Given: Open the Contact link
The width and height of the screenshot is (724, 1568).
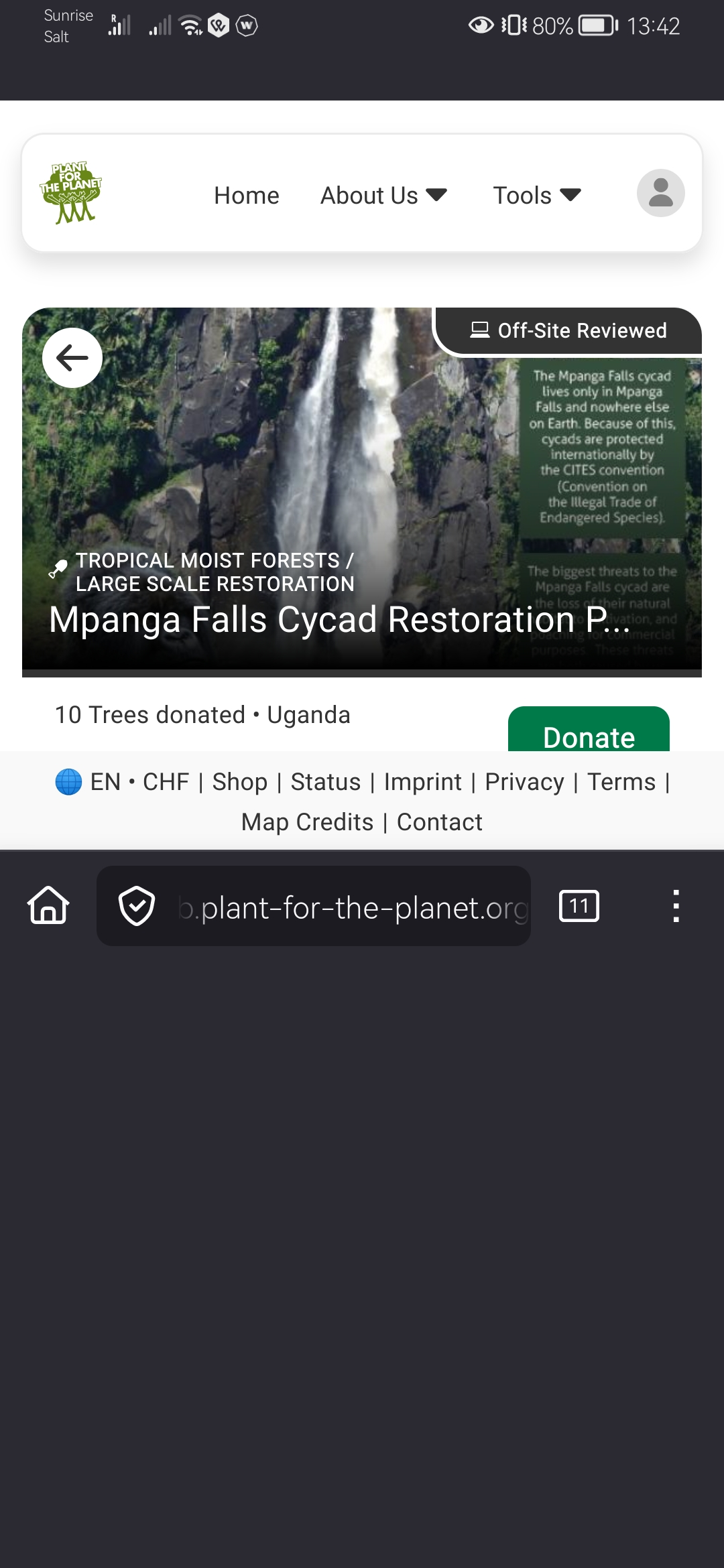Looking at the screenshot, I should pos(440,822).
